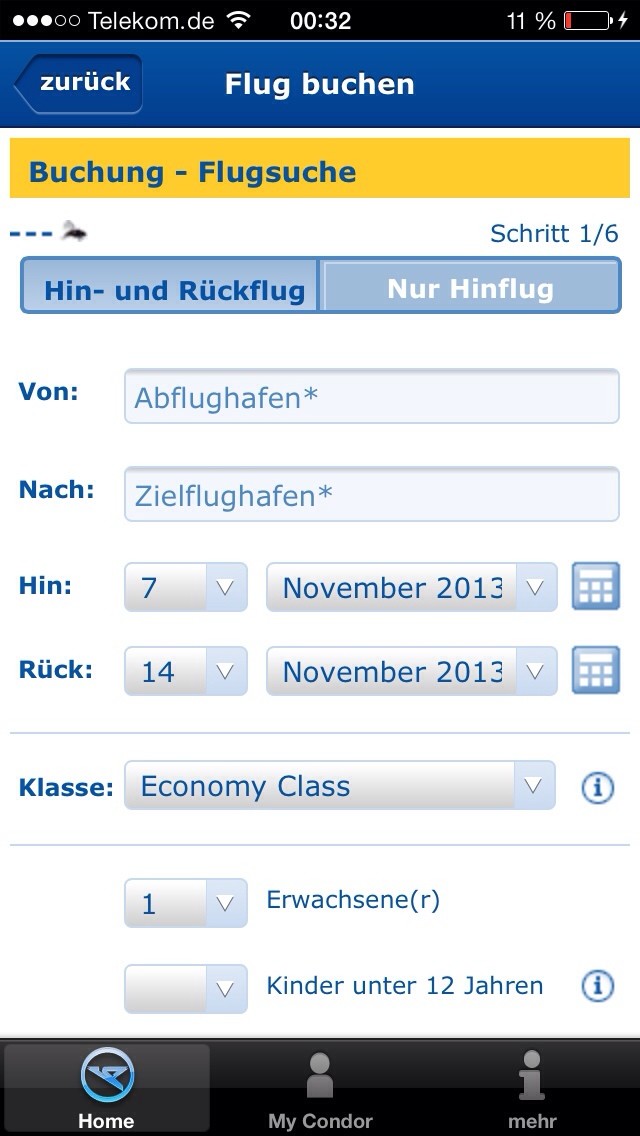This screenshot has height=1136, width=640.
Task: Open the calendar for the Hin date
Action: click(596, 585)
